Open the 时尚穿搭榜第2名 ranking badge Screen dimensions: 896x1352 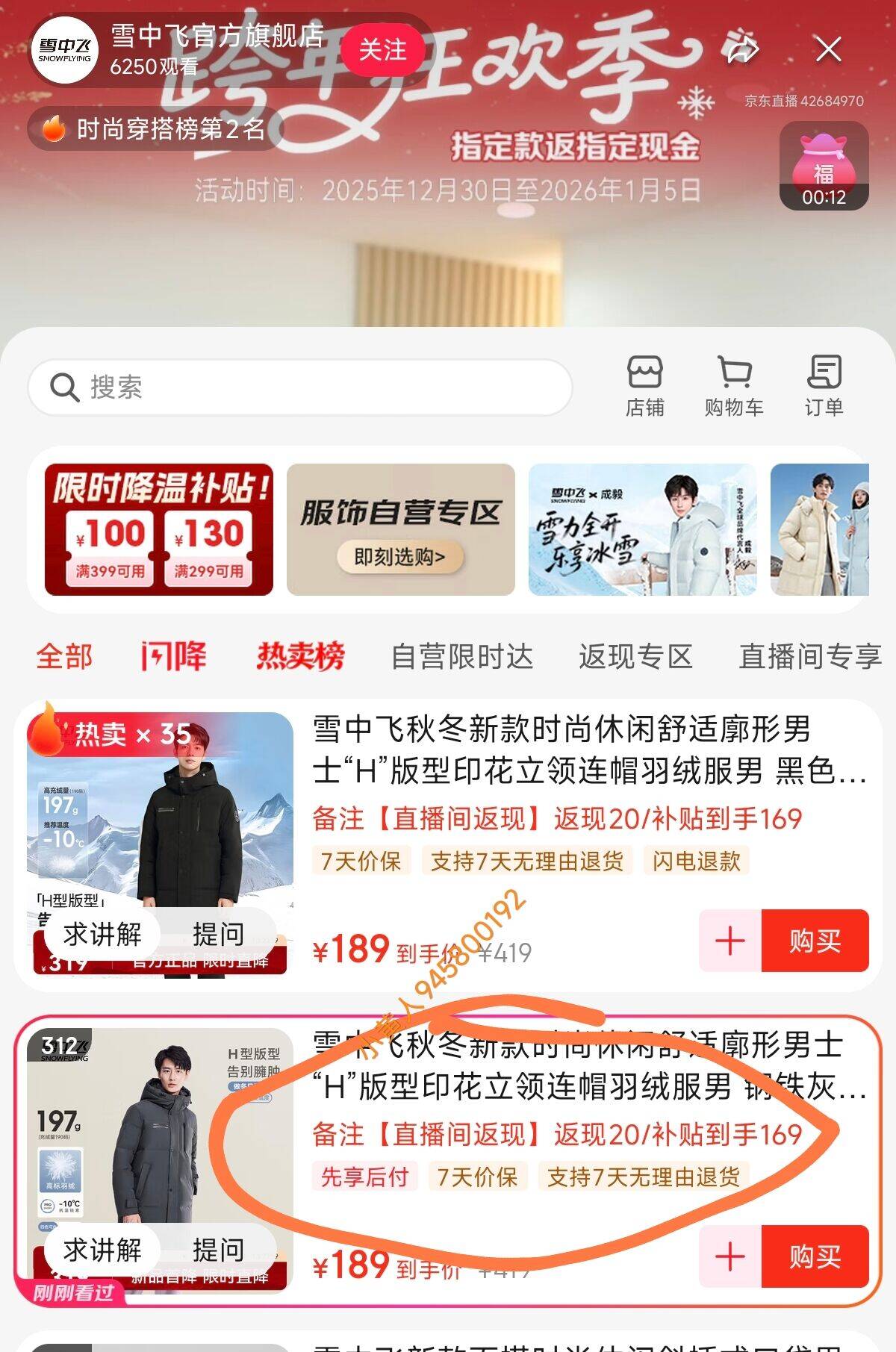tap(155, 129)
